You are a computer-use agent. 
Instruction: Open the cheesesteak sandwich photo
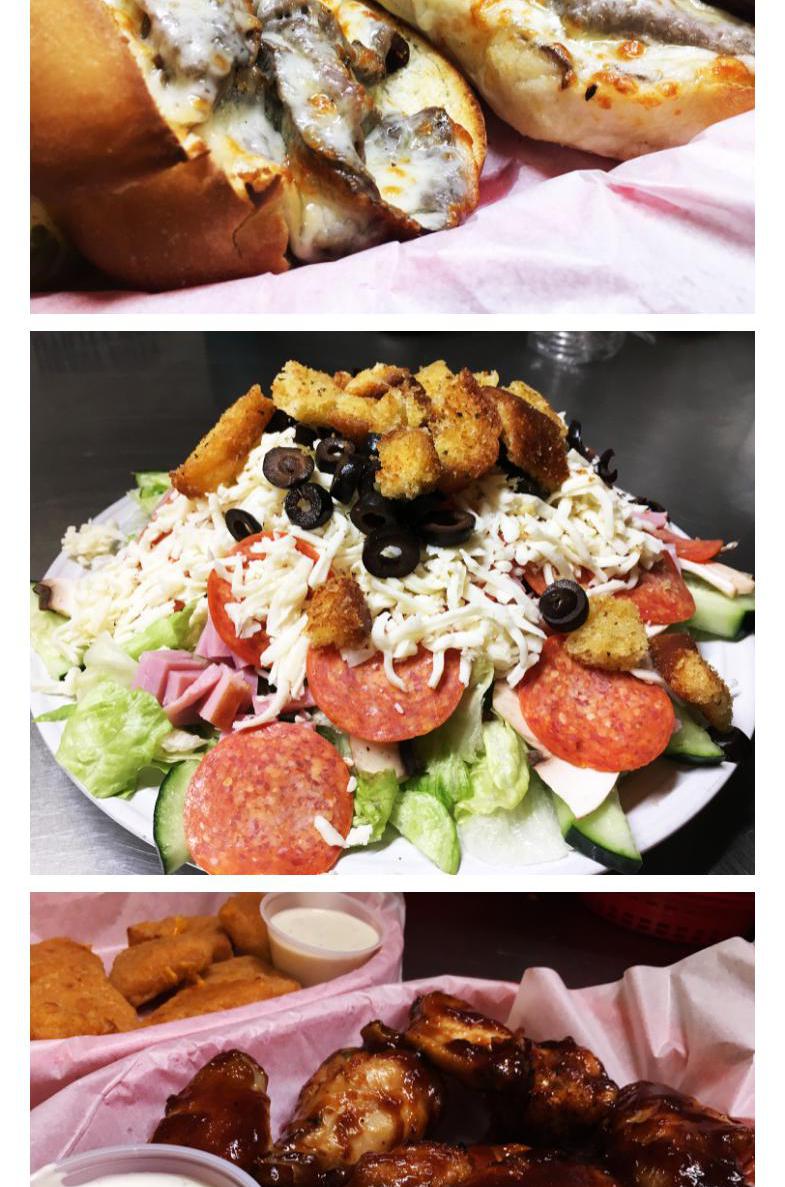coord(392,156)
